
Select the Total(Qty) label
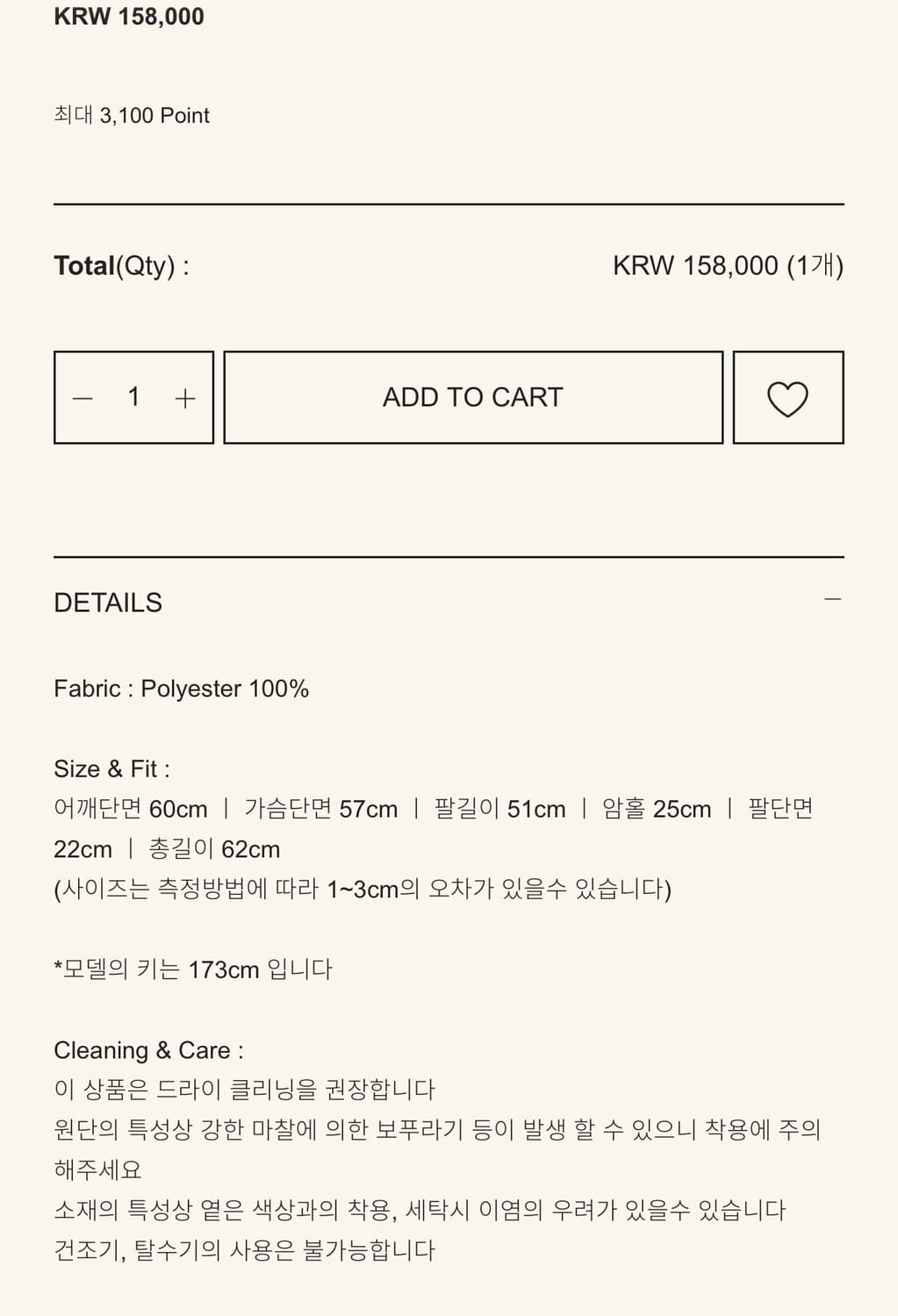tap(123, 266)
